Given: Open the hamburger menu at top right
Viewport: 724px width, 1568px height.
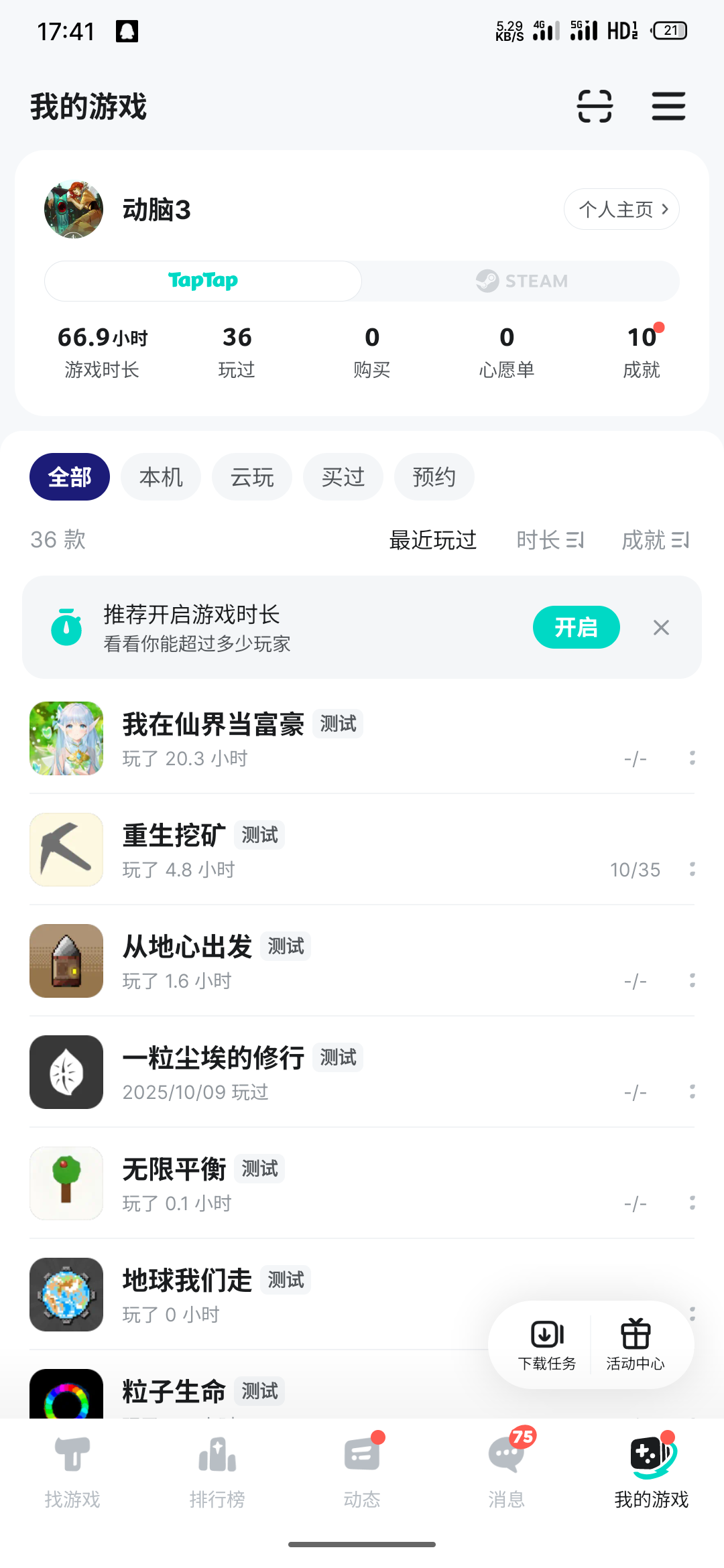Looking at the screenshot, I should (668, 106).
